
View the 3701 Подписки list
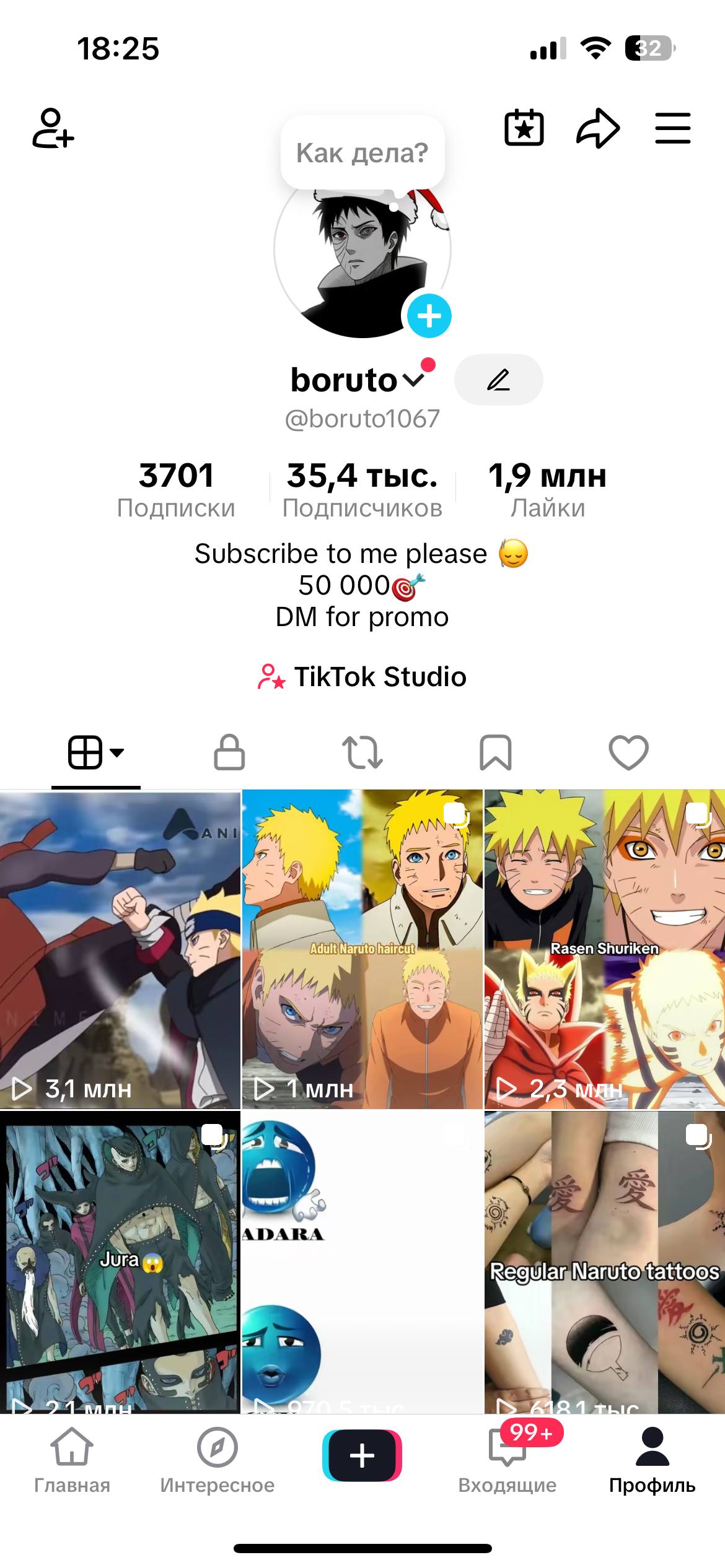pyautogui.click(x=176, y=489)
